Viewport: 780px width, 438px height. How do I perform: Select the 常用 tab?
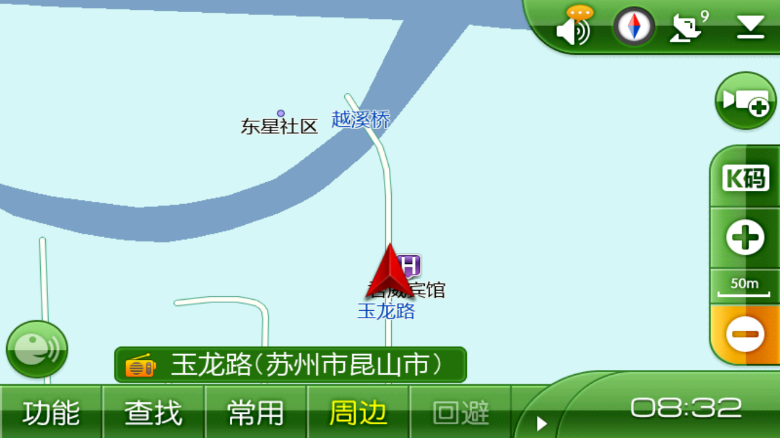tap(256, 412)
